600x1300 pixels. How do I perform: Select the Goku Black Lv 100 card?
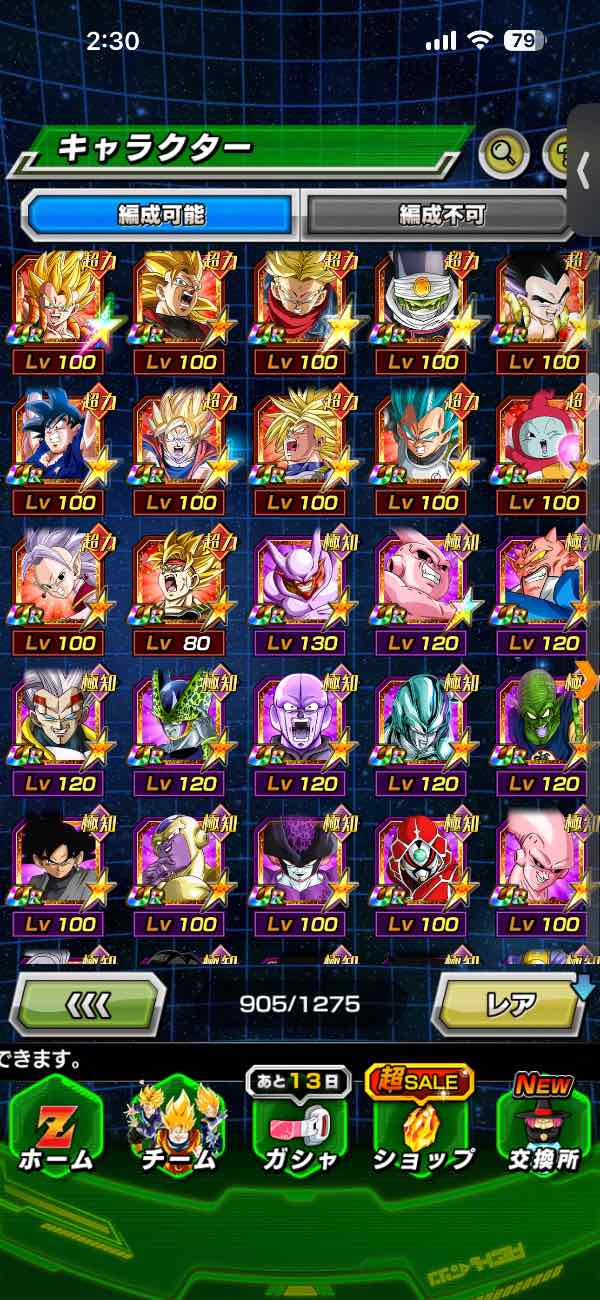[x=58, y=872]
